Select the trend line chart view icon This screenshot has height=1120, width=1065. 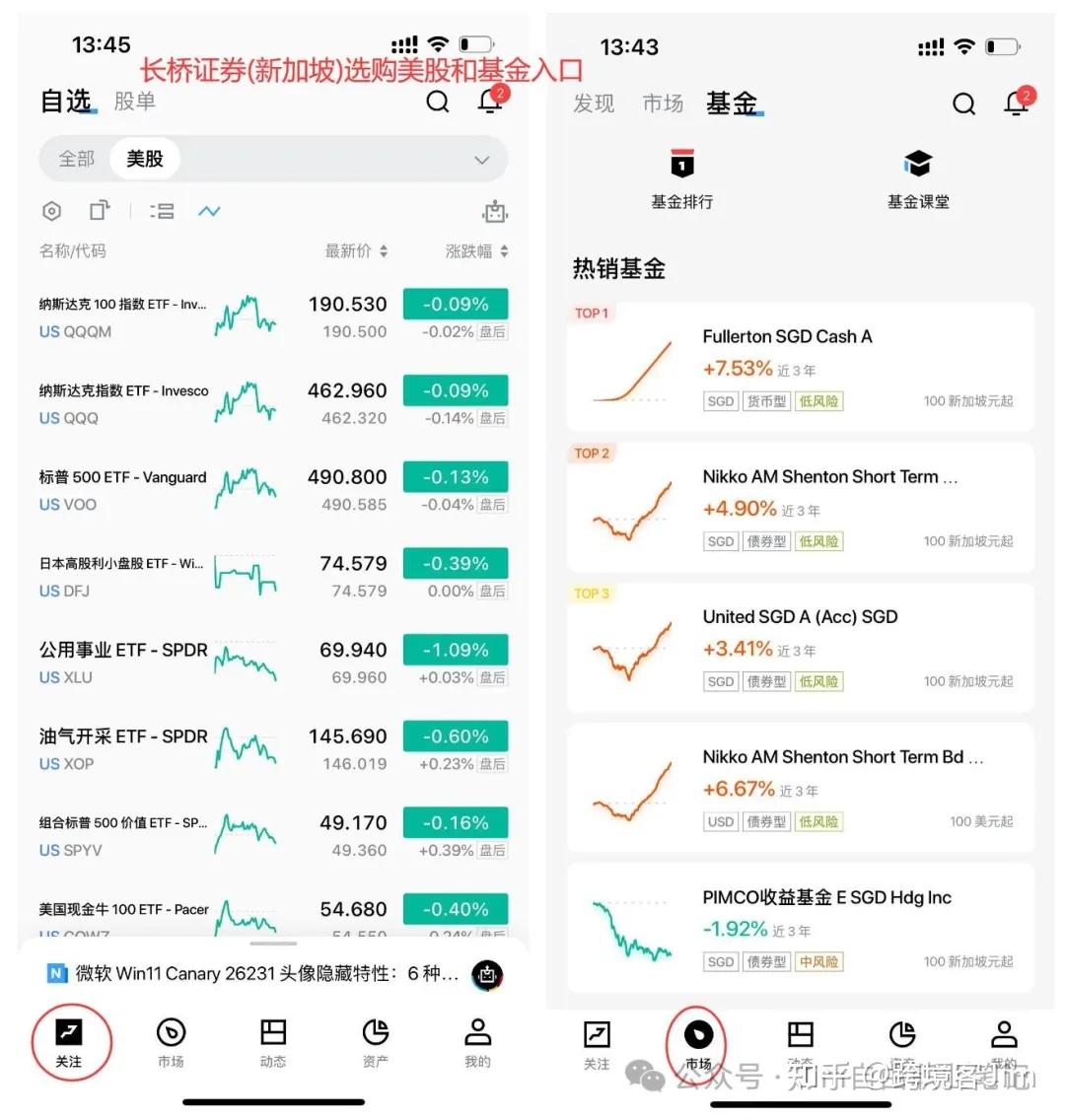coord(208,210)
